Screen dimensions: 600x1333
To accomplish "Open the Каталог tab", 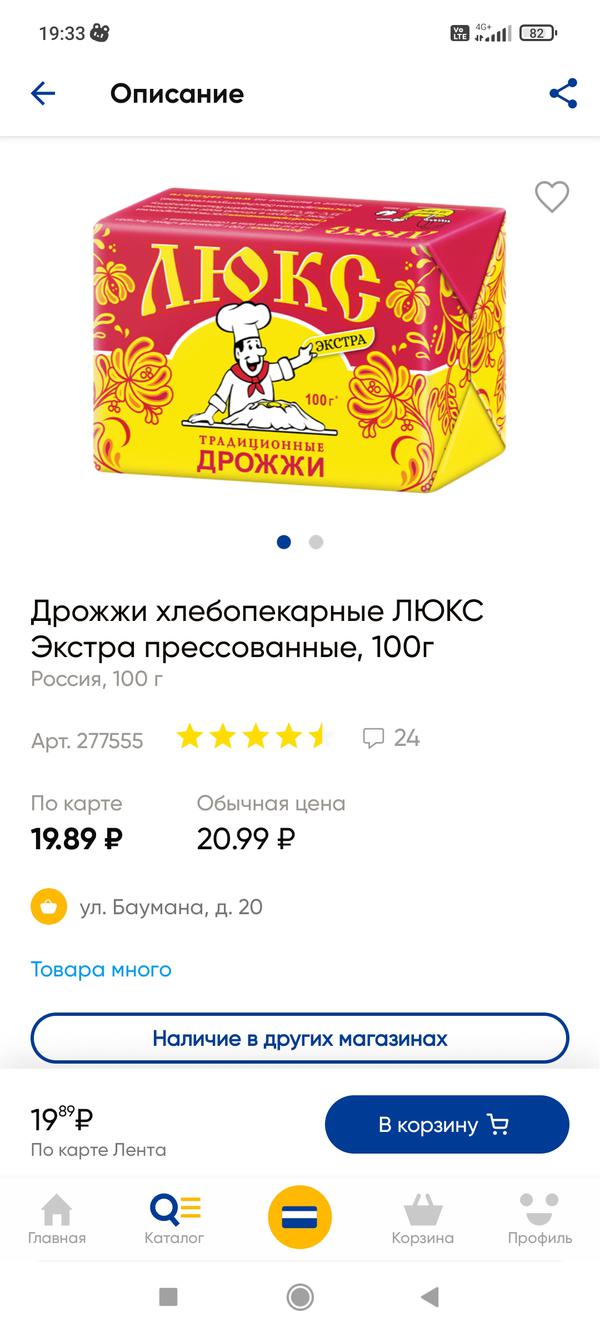I will [x=174, y=1220].
